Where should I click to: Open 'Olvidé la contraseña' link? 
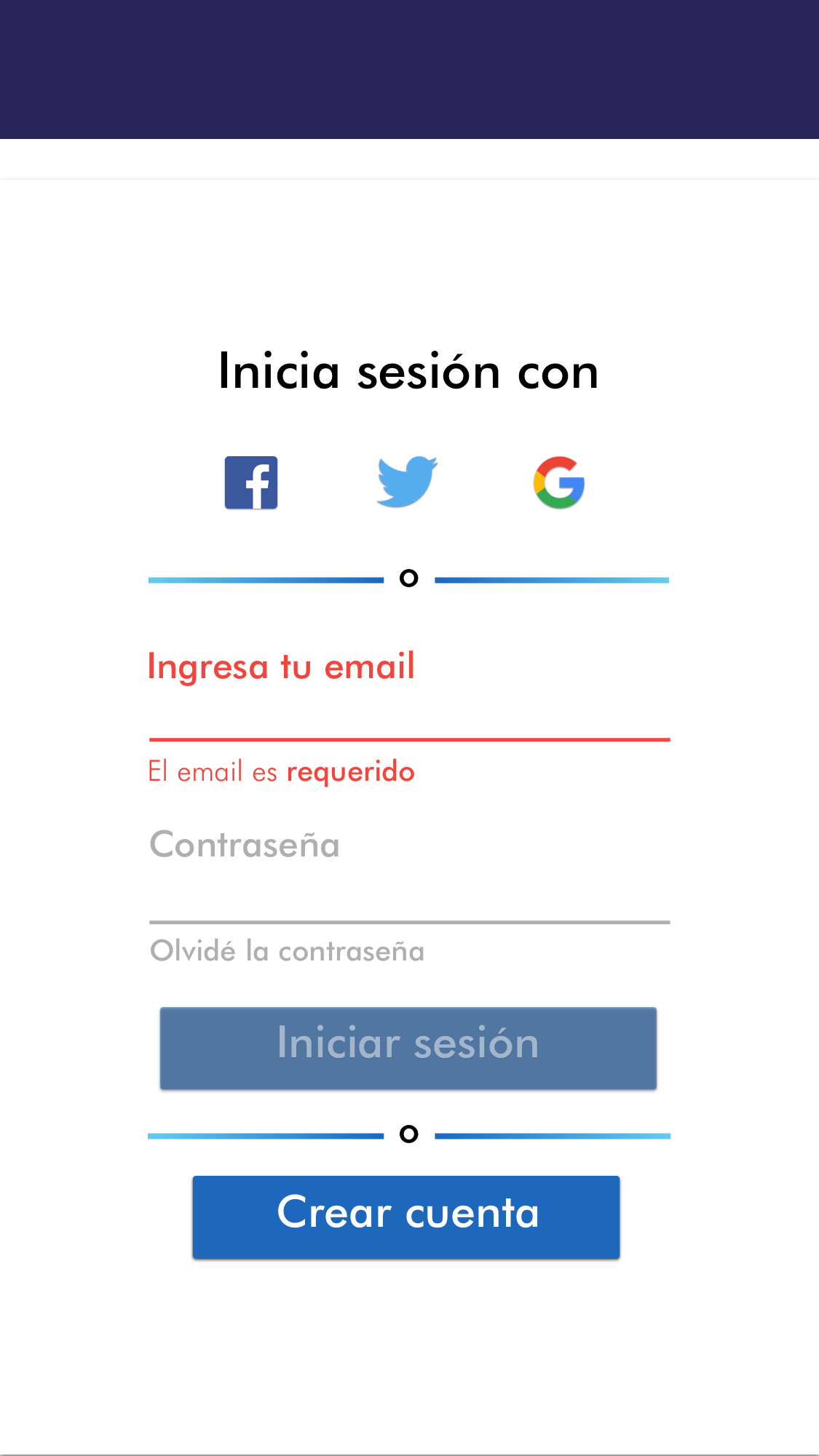click(x=287, y=951)
